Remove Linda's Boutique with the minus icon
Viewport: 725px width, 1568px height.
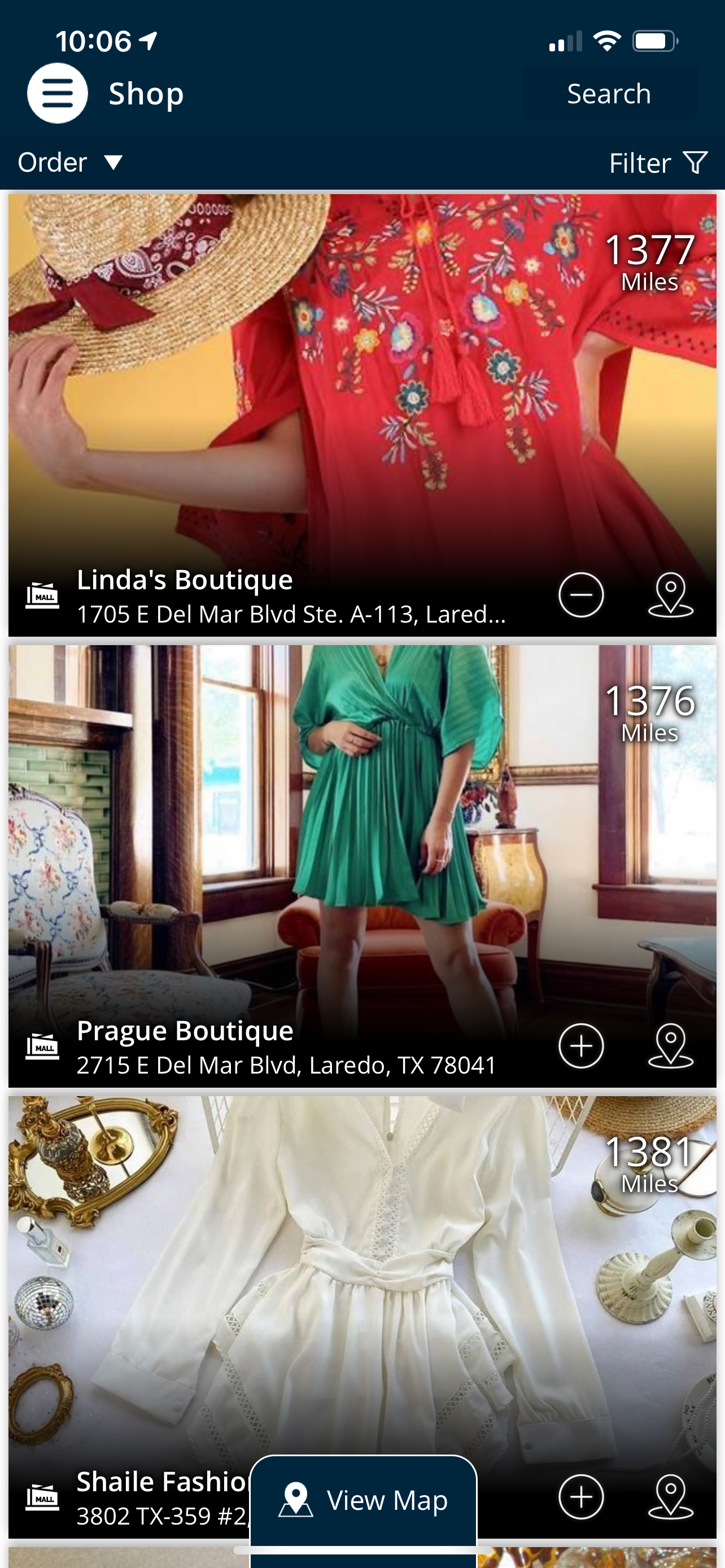point(582,595)
